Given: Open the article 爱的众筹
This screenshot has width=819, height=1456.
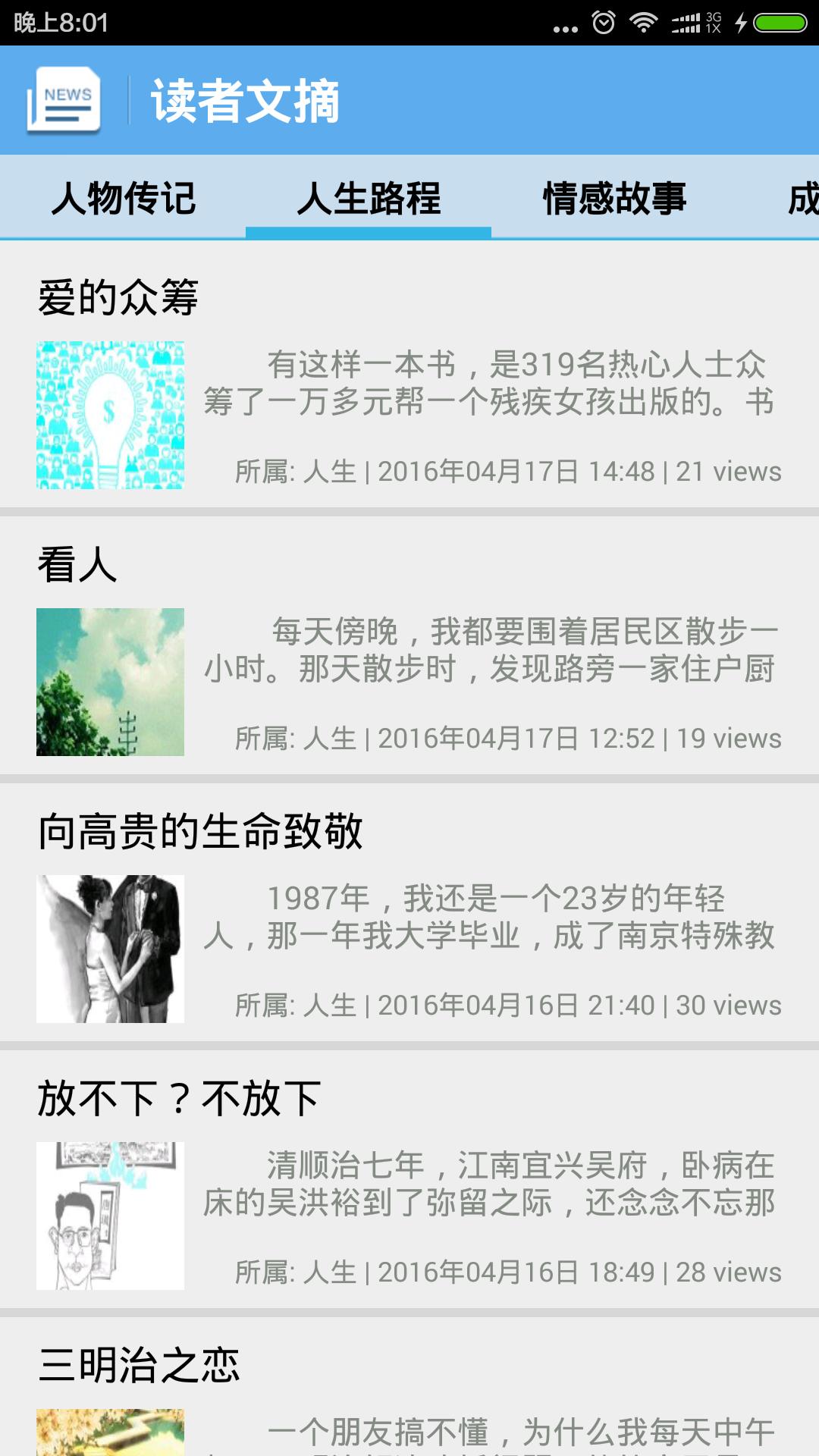Looking at the screenshot, I should pyautogui.click(x=121, y=297).
